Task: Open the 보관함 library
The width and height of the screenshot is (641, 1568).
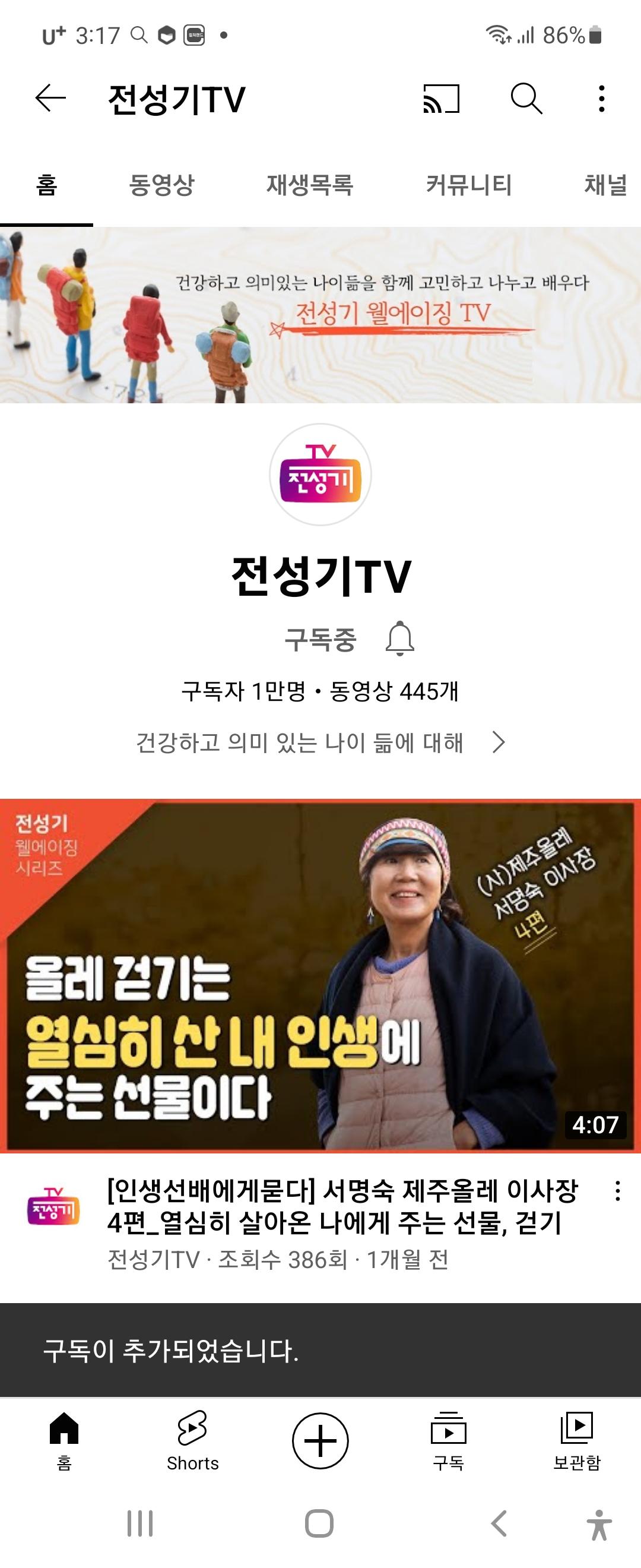Action: [x=576, y=1440]
